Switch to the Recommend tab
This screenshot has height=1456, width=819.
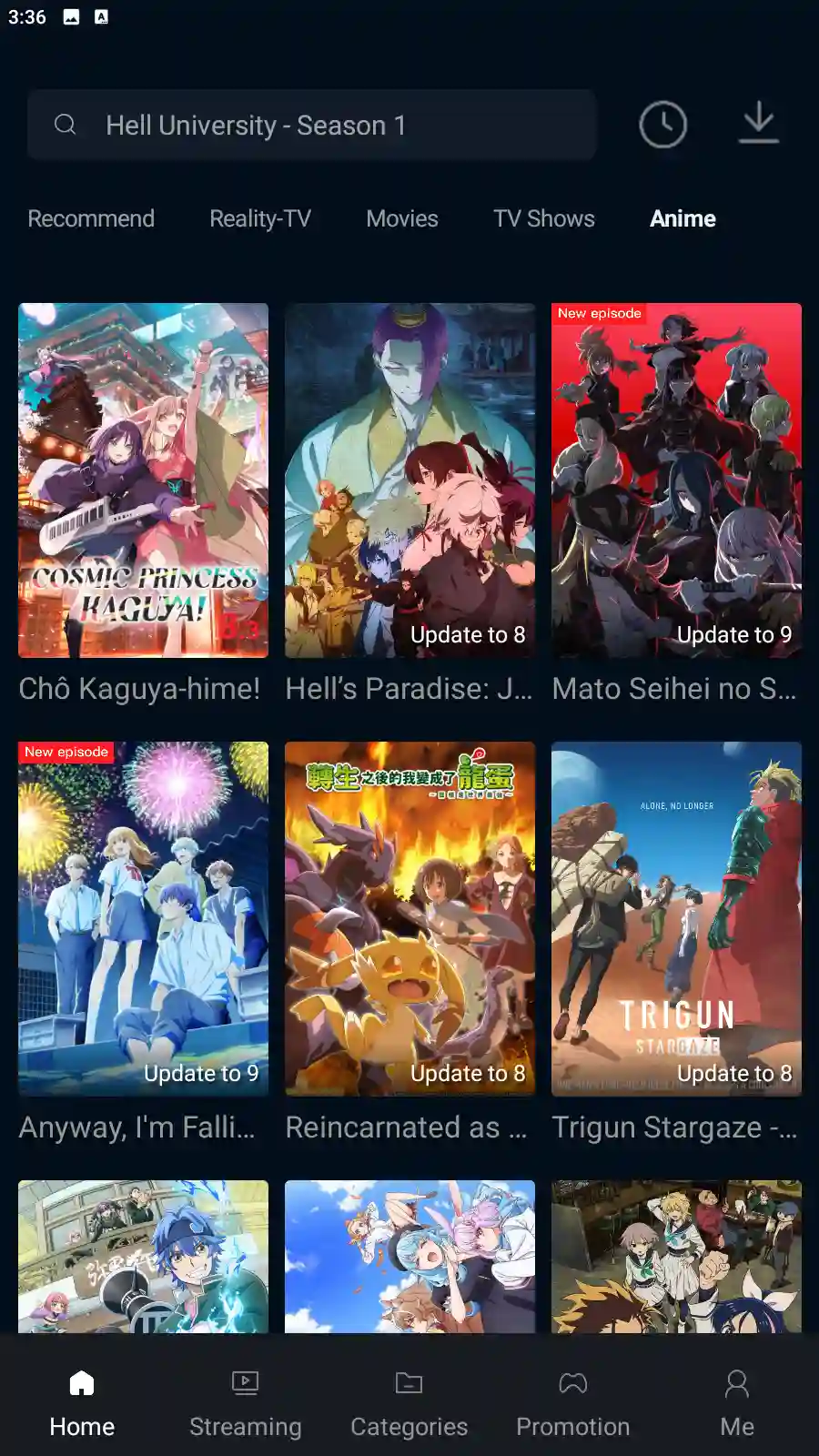[91, 218]
